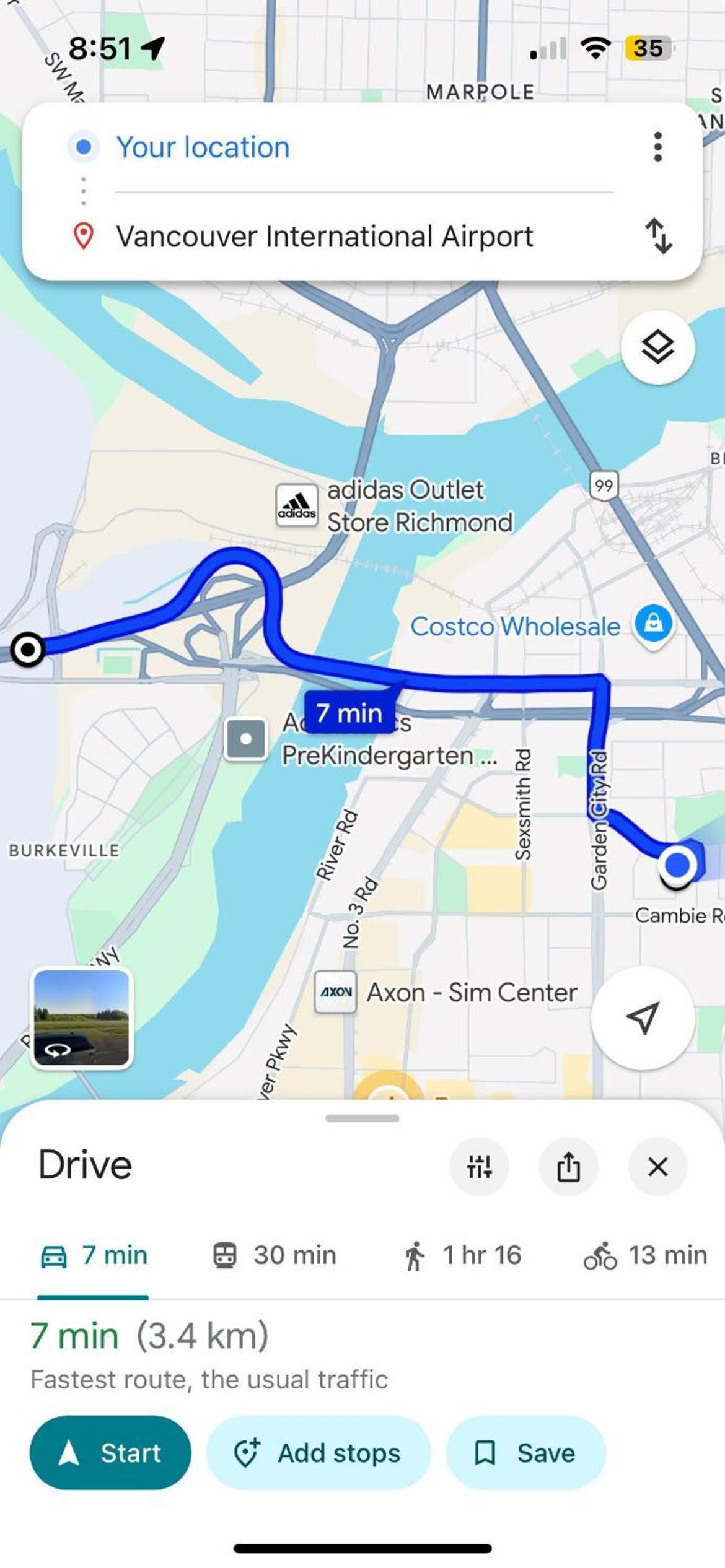Tap Add stops
This screenshot has width=725, height=1568.
pos(318,1453)
